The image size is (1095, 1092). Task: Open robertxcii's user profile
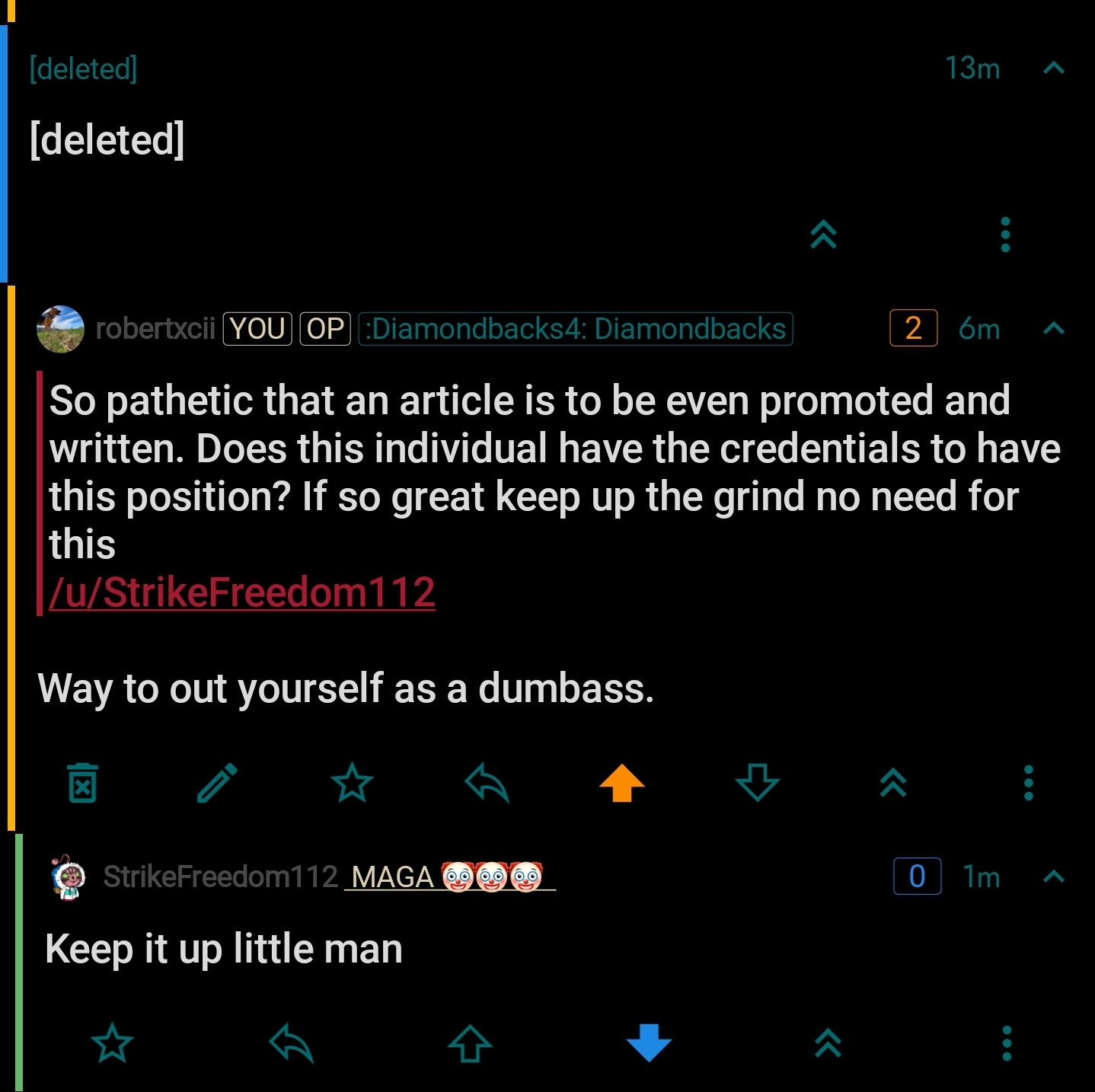[x=155, y=329]
